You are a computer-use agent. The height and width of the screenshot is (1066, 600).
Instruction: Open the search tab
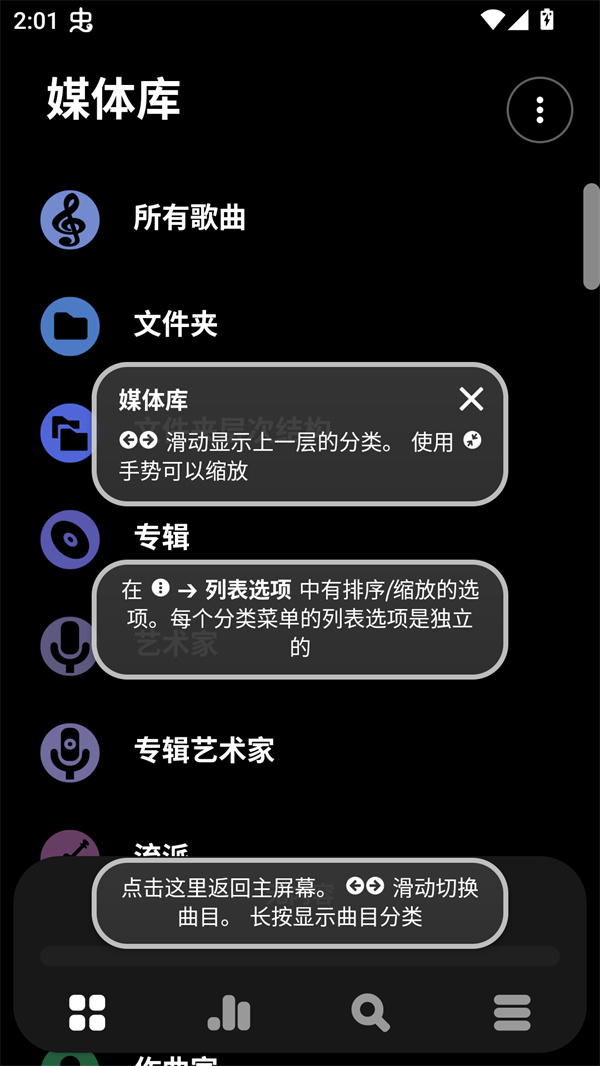[370, 1012]
